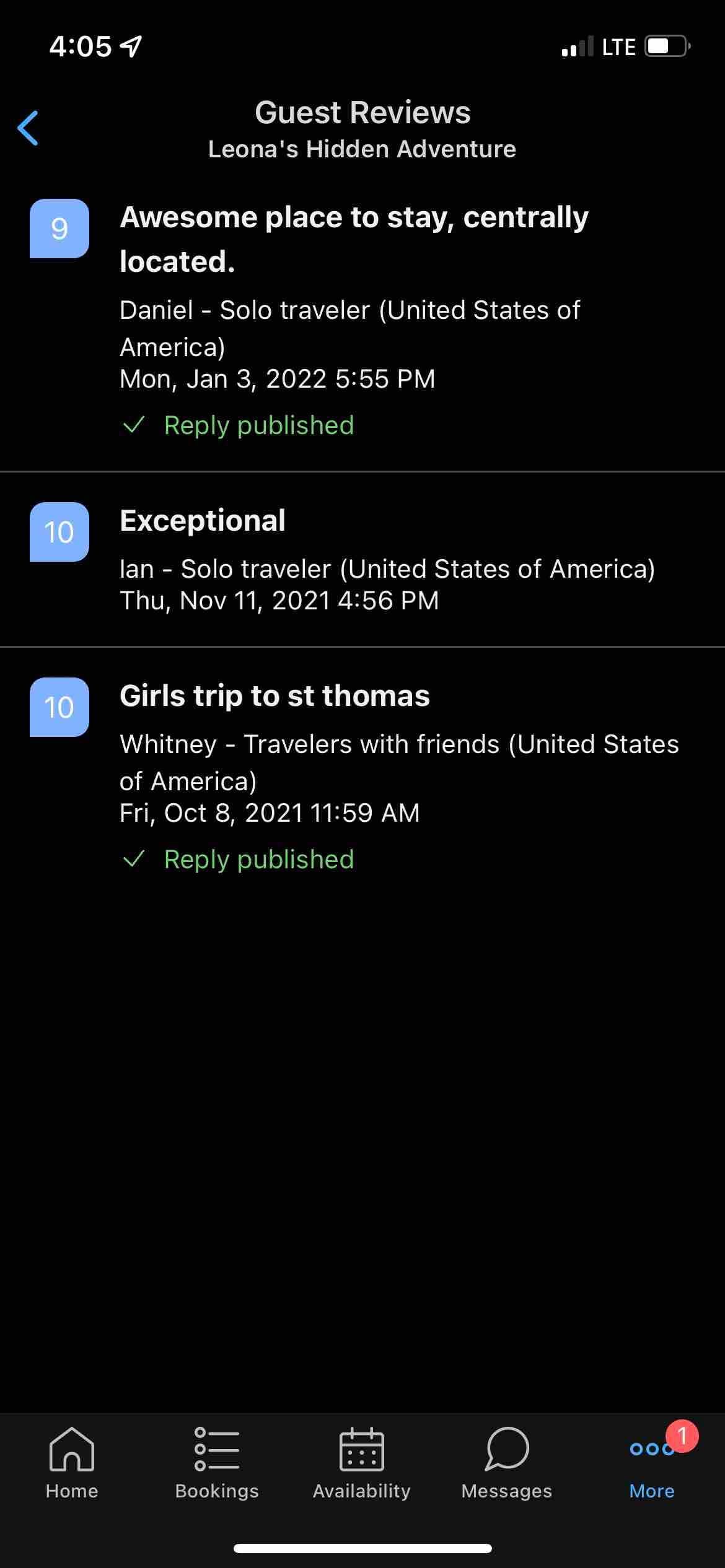This screenshot has height=1568, width=725.
Task: Switch to the Home tab
Action: coord(72,1463)
